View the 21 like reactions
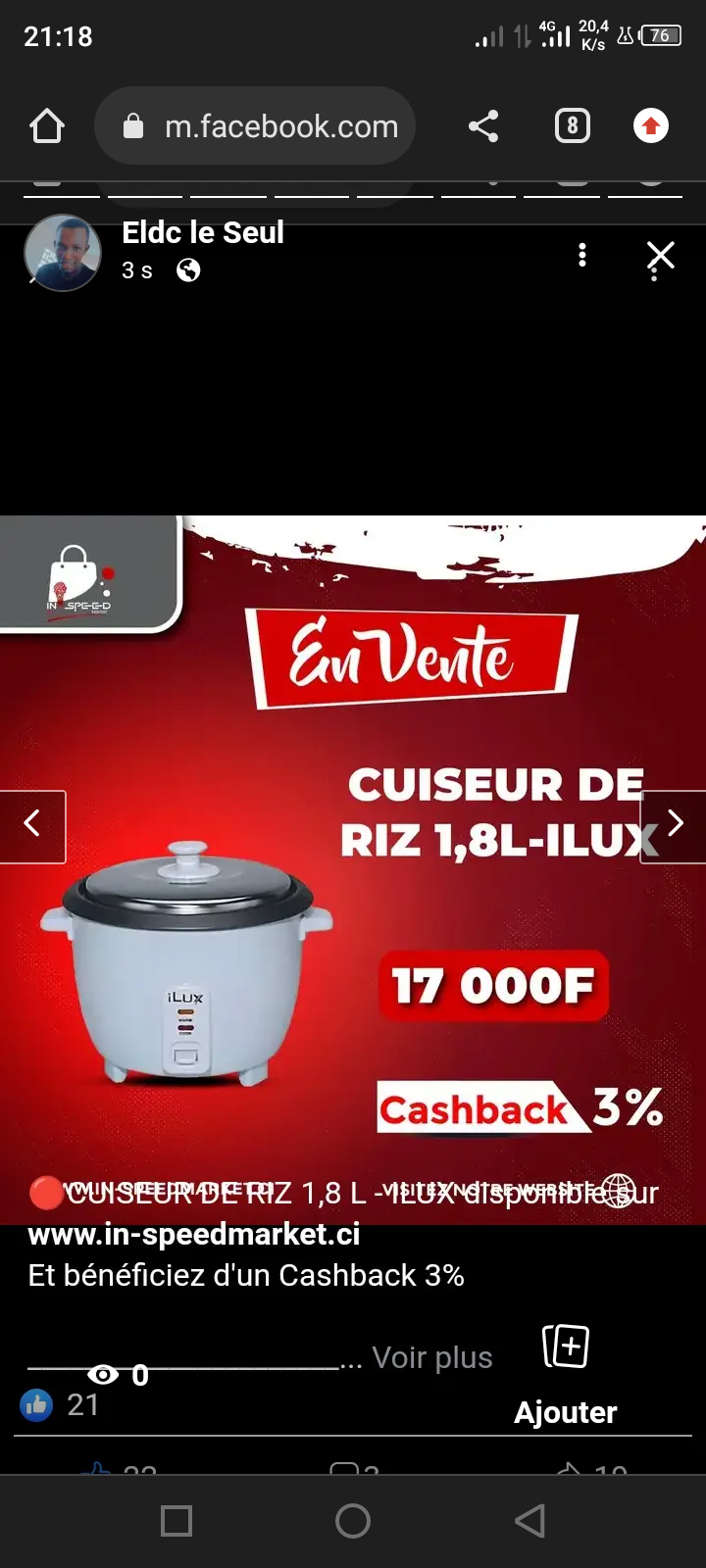This screenshot has width=706, height=1568. (x=61, y=1405)
